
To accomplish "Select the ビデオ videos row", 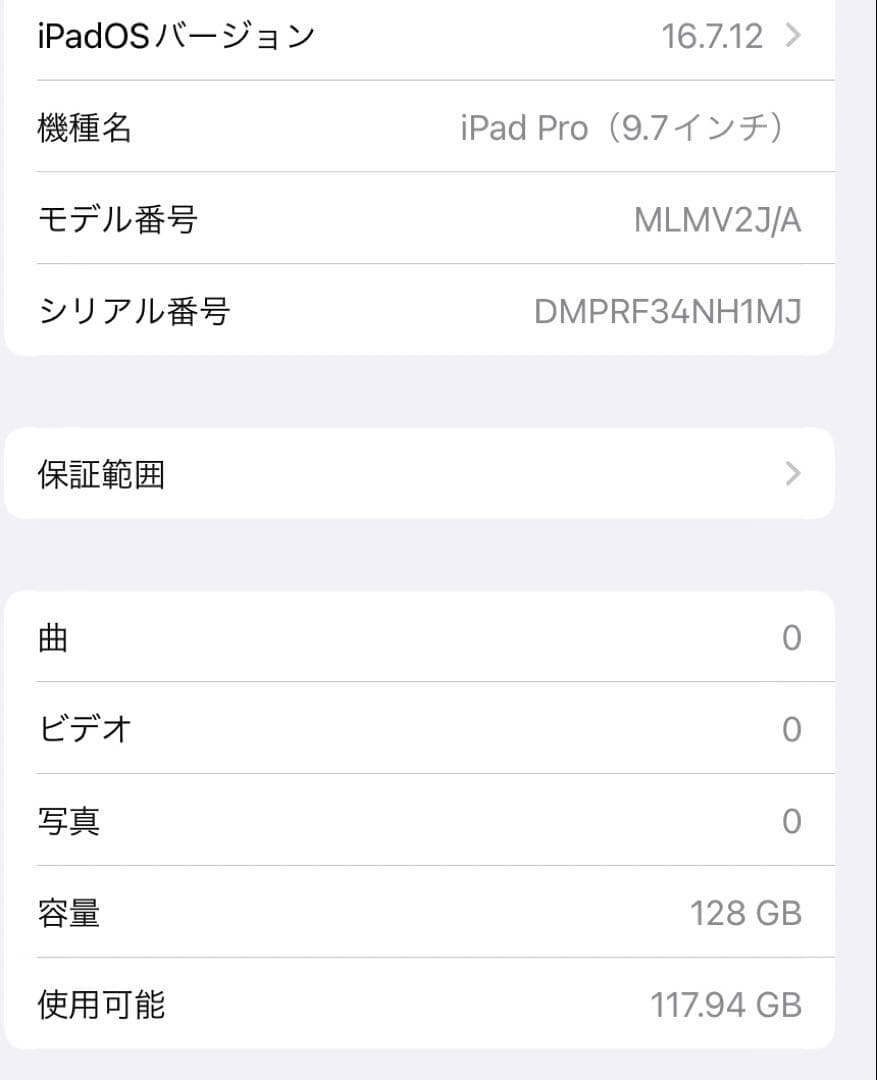I will 438,728.
